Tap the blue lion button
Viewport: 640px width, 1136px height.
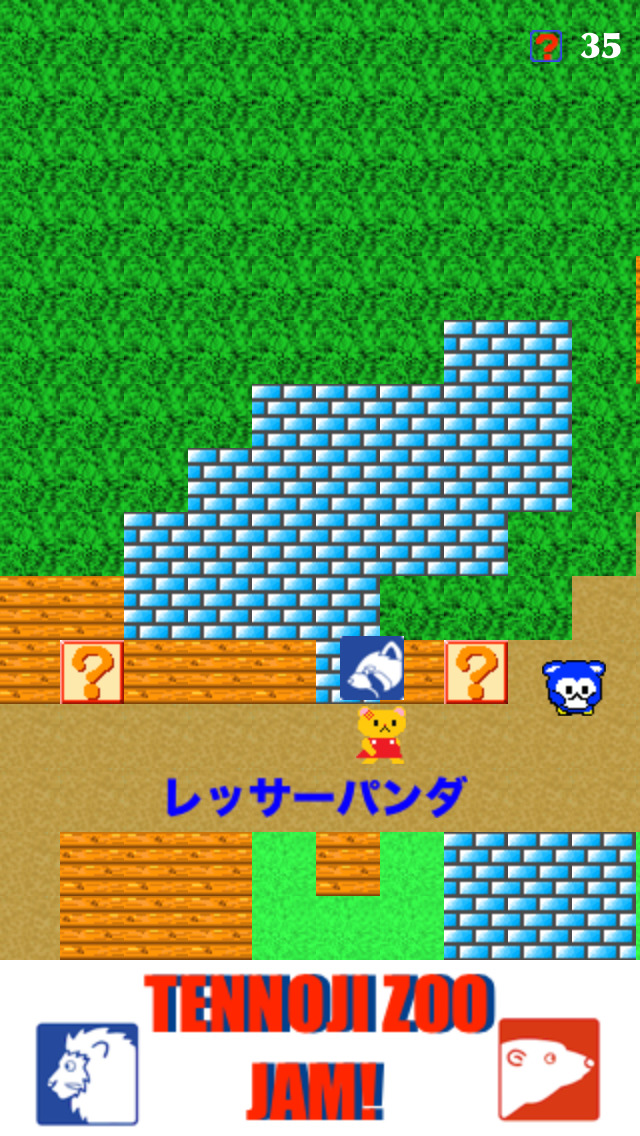click(87, 1073)
